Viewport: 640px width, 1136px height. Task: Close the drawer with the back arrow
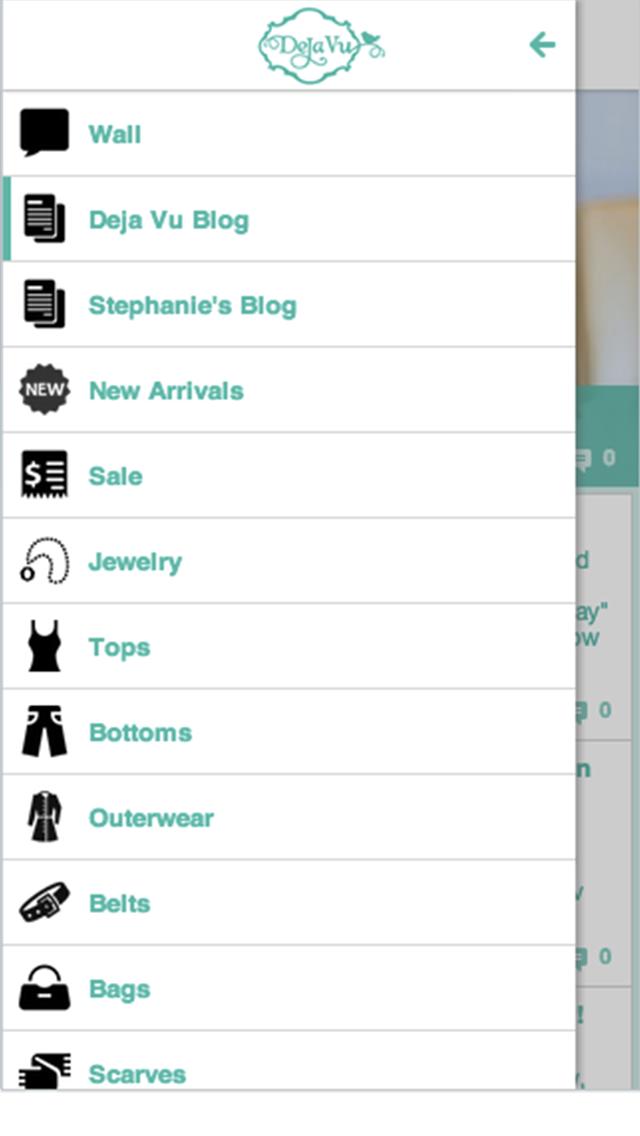(542, 44)
